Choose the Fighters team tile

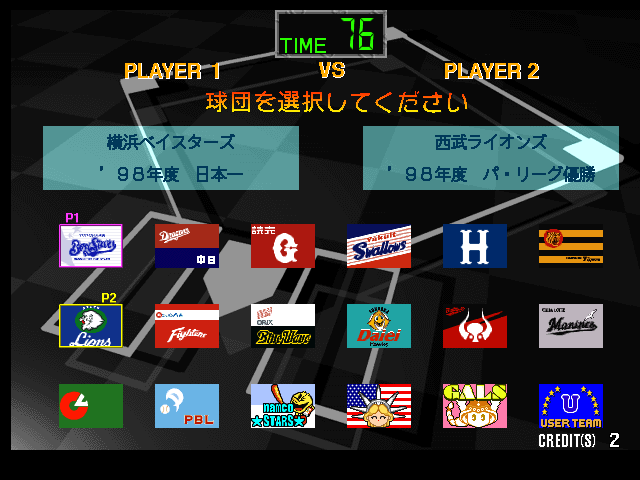(187, 326)
